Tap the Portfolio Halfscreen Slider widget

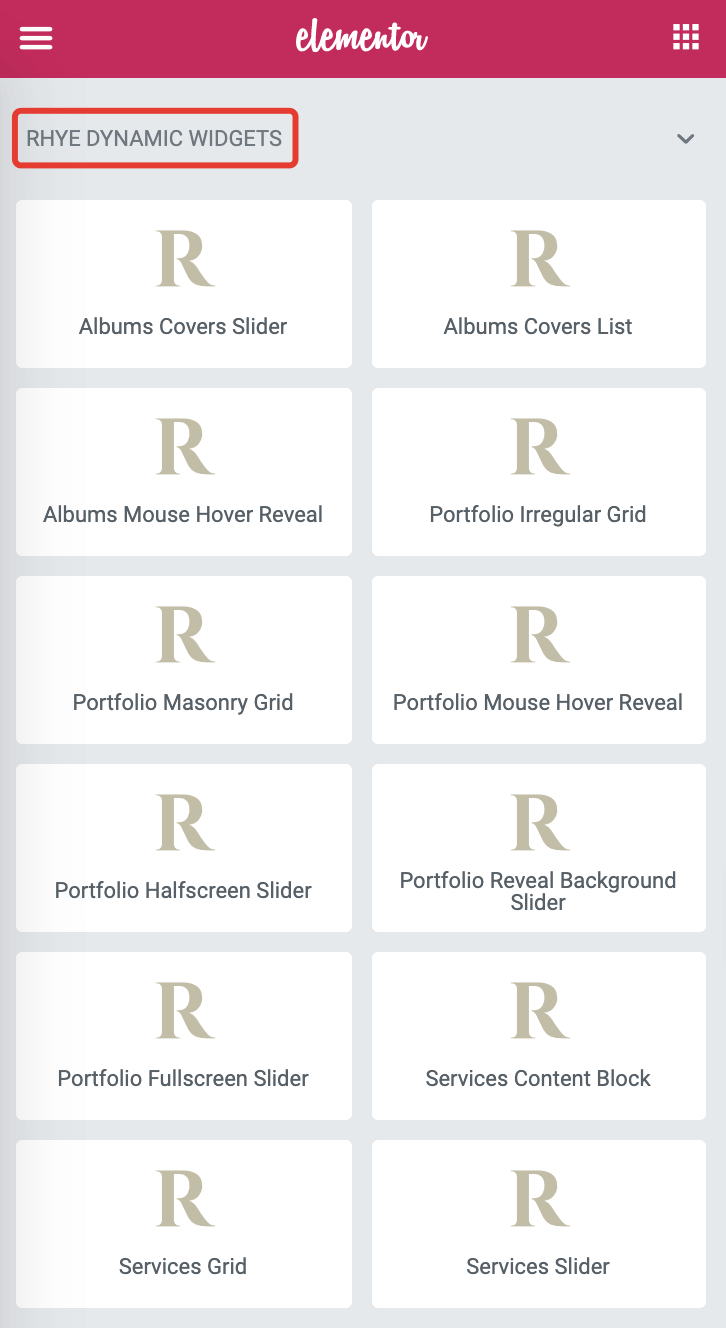[x=184, y=848]
